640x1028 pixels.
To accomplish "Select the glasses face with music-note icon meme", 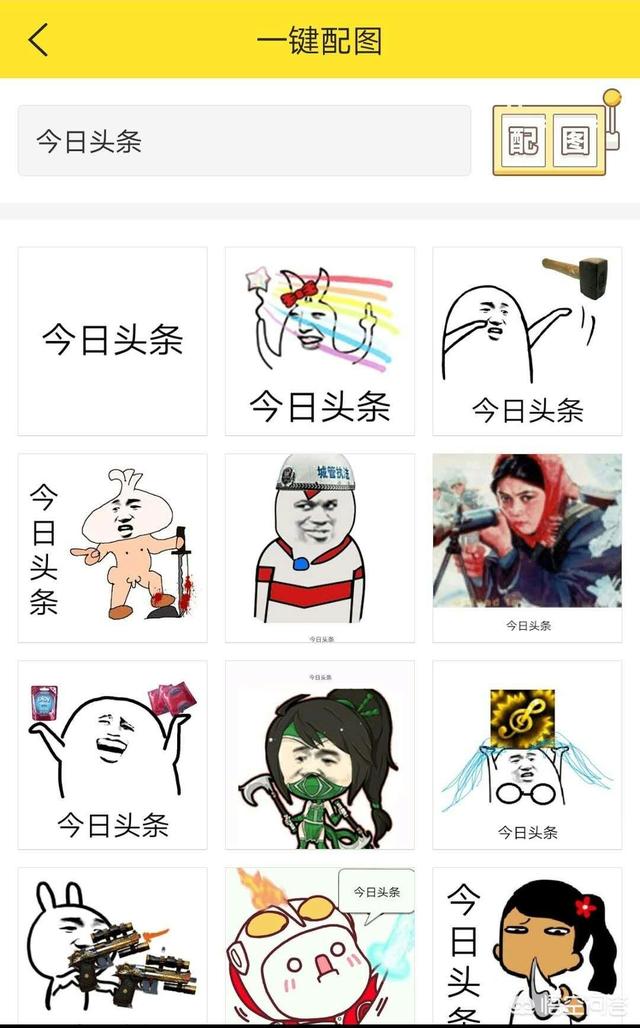I will [527, 755].
